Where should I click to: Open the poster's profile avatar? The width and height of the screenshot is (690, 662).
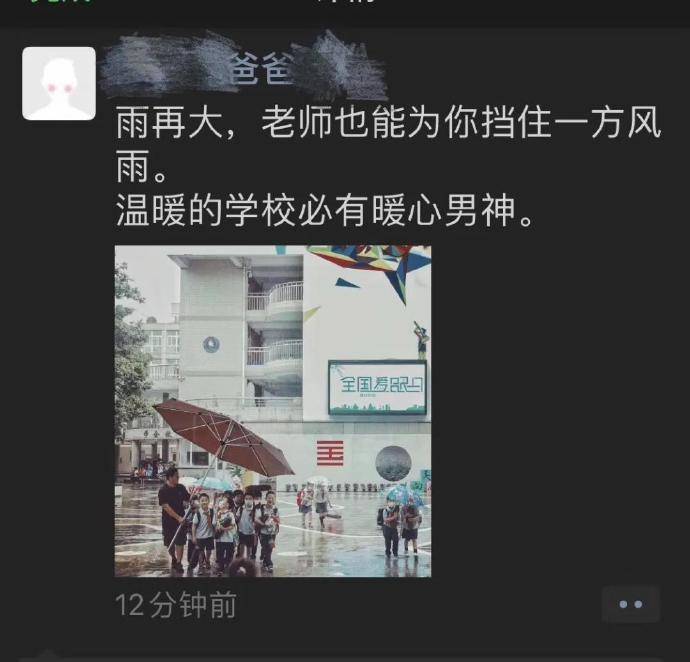coord(59,84)
